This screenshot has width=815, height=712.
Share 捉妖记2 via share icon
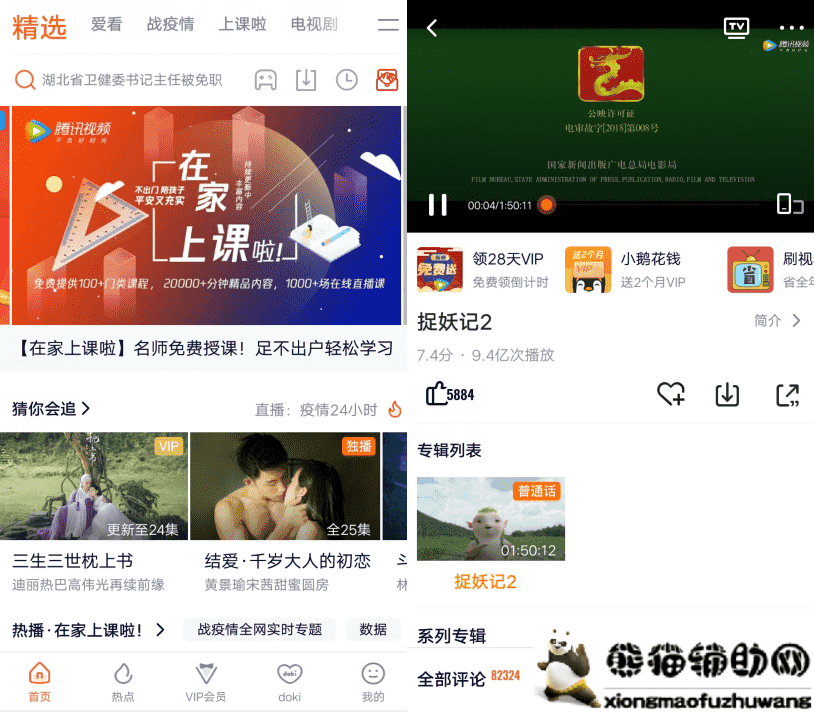pyautogui.click(x=788, y=394)
